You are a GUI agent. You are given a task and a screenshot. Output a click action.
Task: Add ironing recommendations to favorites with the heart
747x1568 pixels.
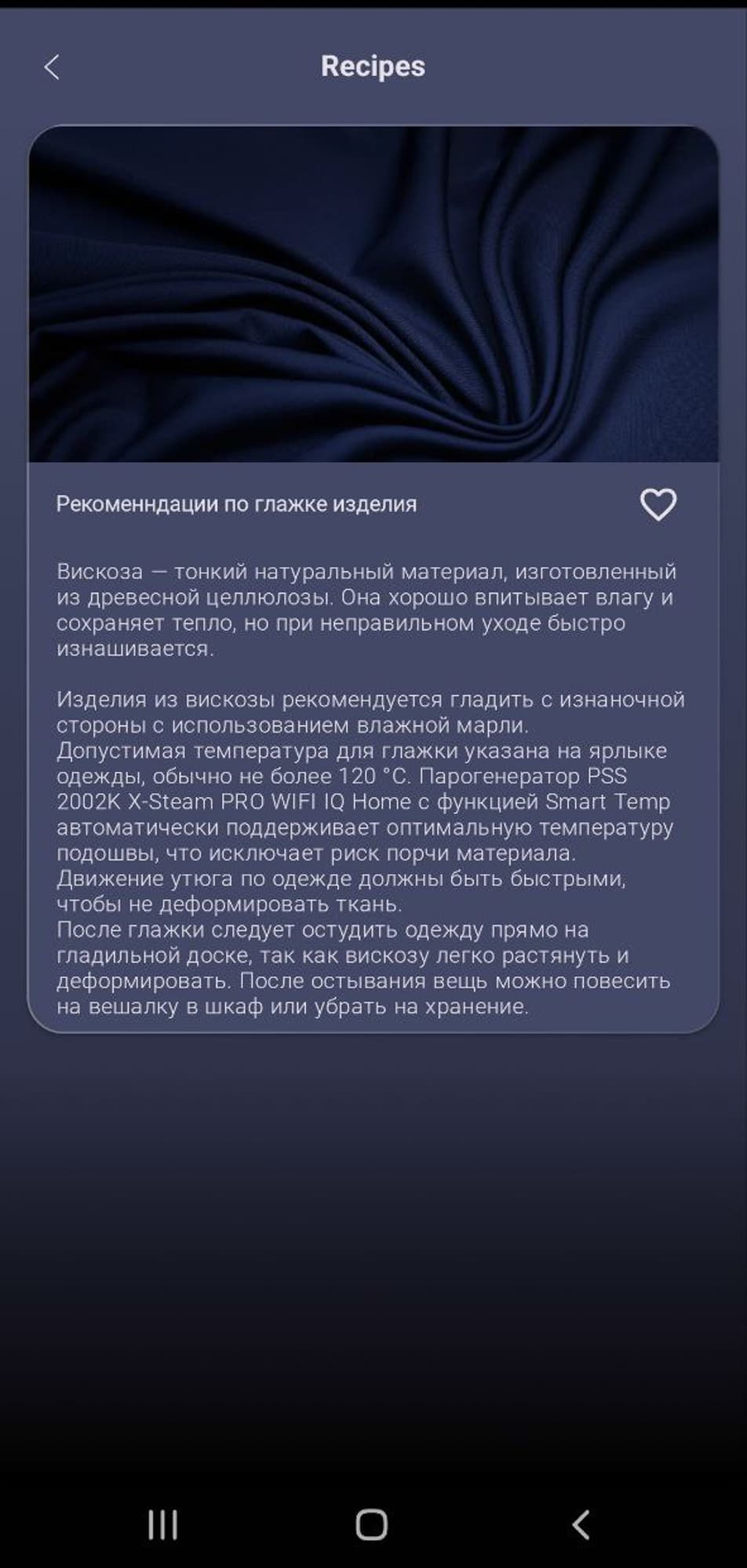(x=658, y=504)
